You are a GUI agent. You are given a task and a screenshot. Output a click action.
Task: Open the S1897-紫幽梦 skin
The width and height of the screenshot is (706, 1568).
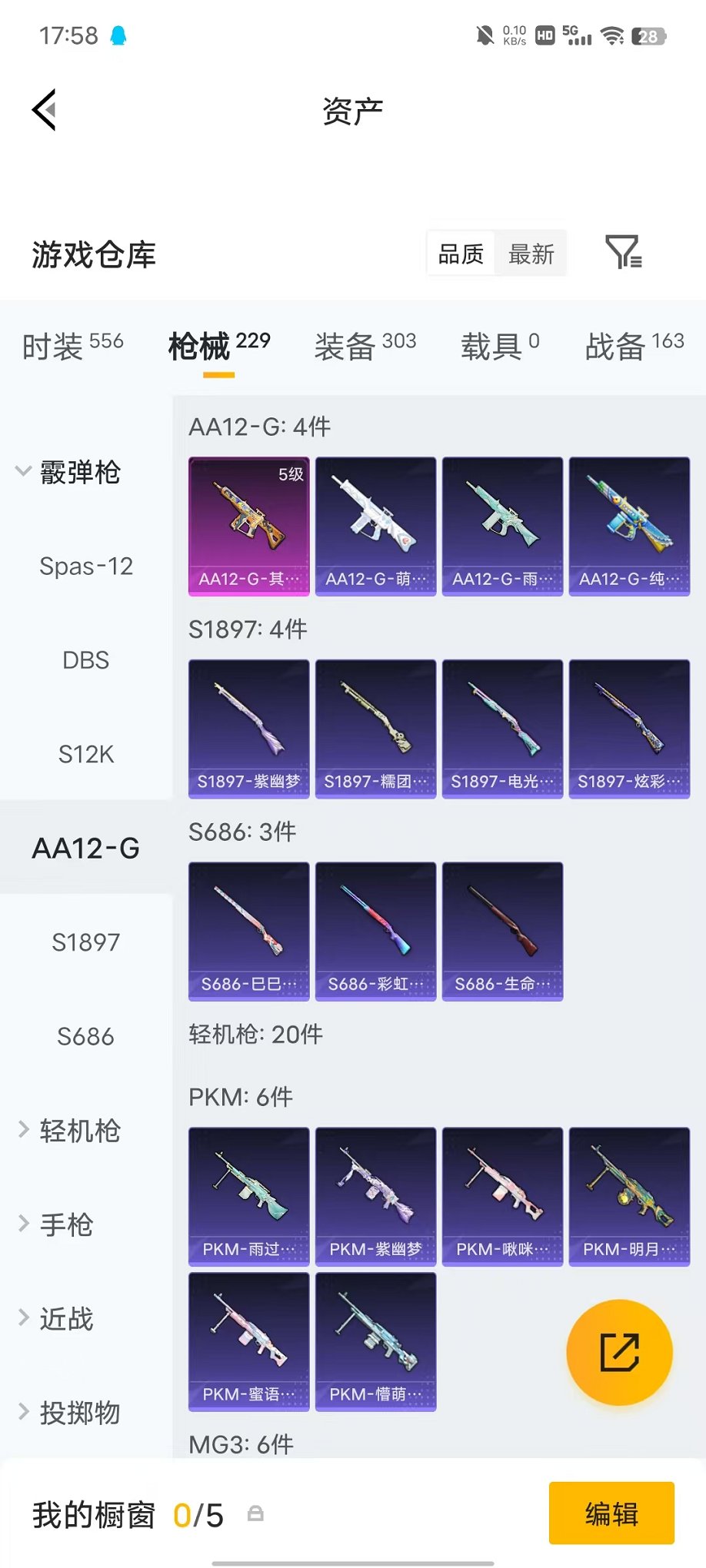[x=249, y=729]
